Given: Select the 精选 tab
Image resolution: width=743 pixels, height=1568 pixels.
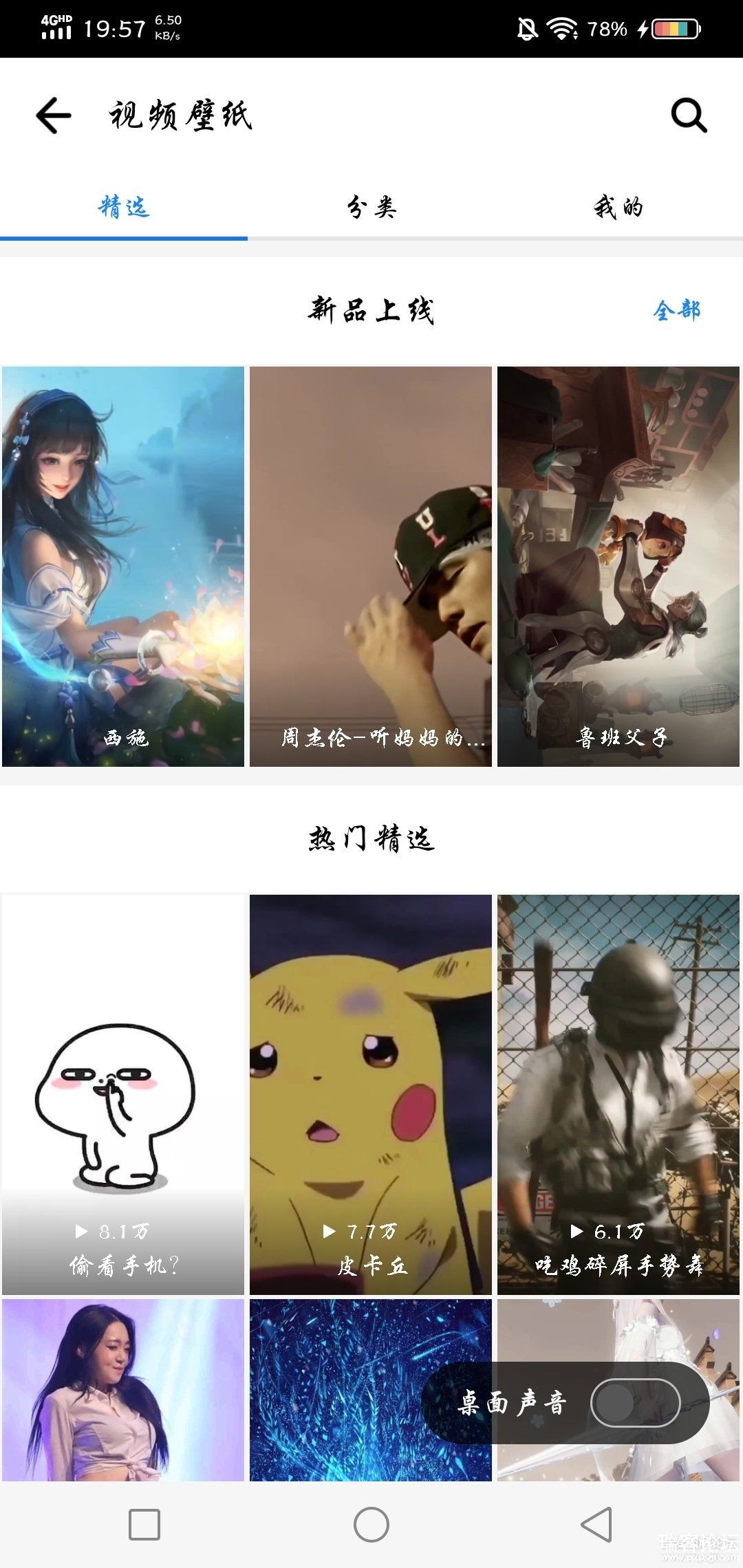Looking at the screenshot, I should (x=124, y=207).
